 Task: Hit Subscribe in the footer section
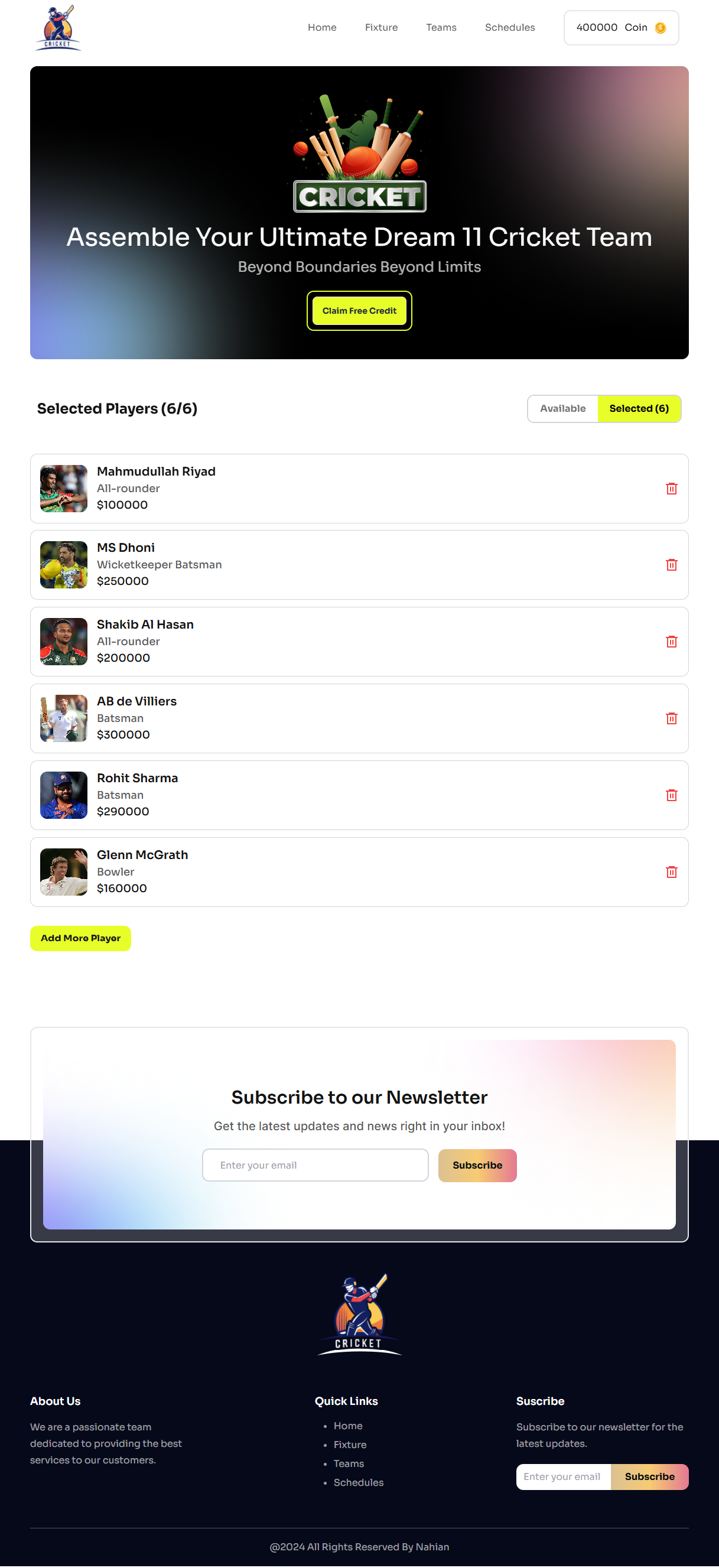click(649, 1476)
